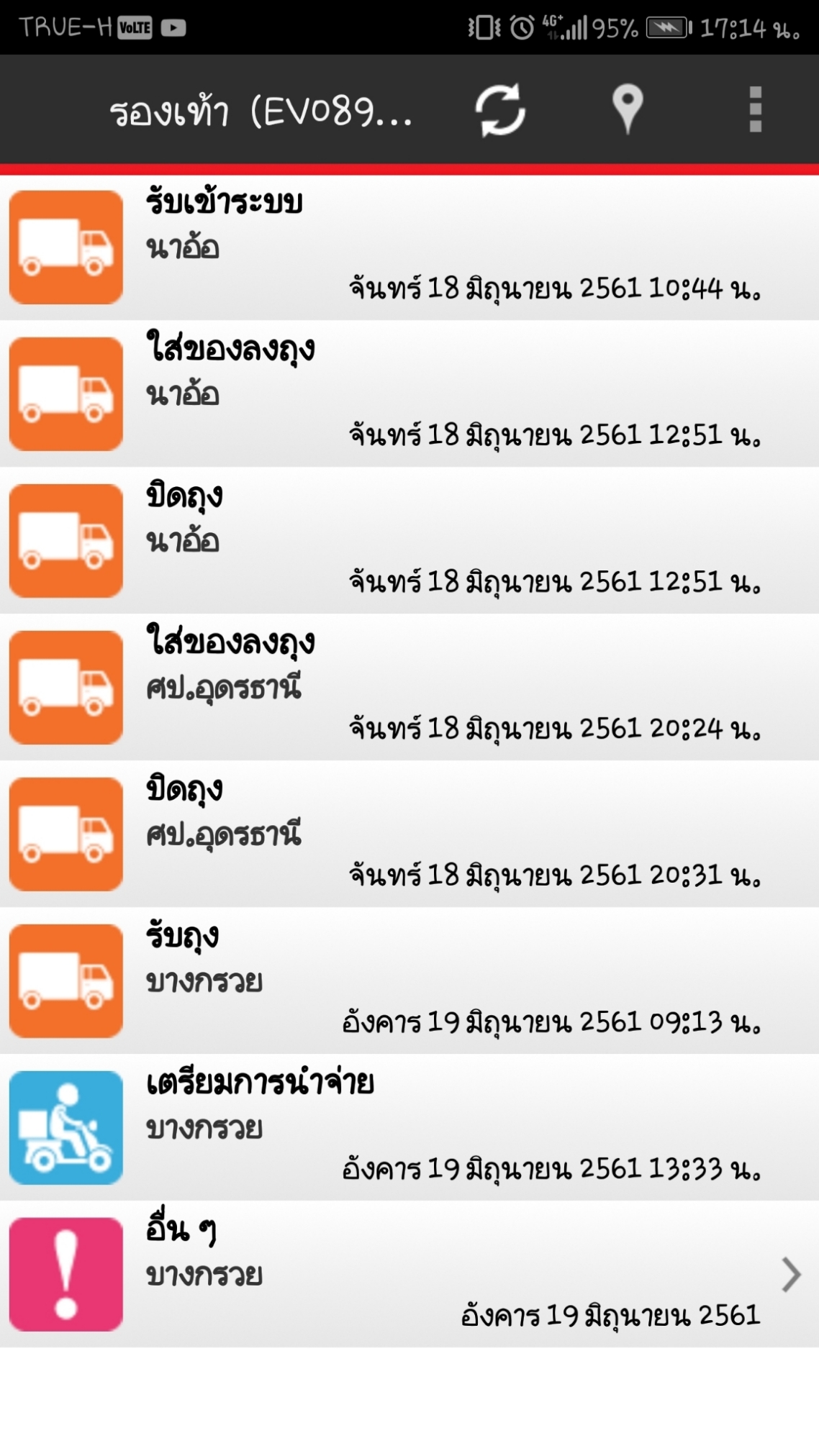This screenshot has height=1456, width=819.
Task: Open the อื่น ๆ status row details
Action: (x=409, y=1274)
